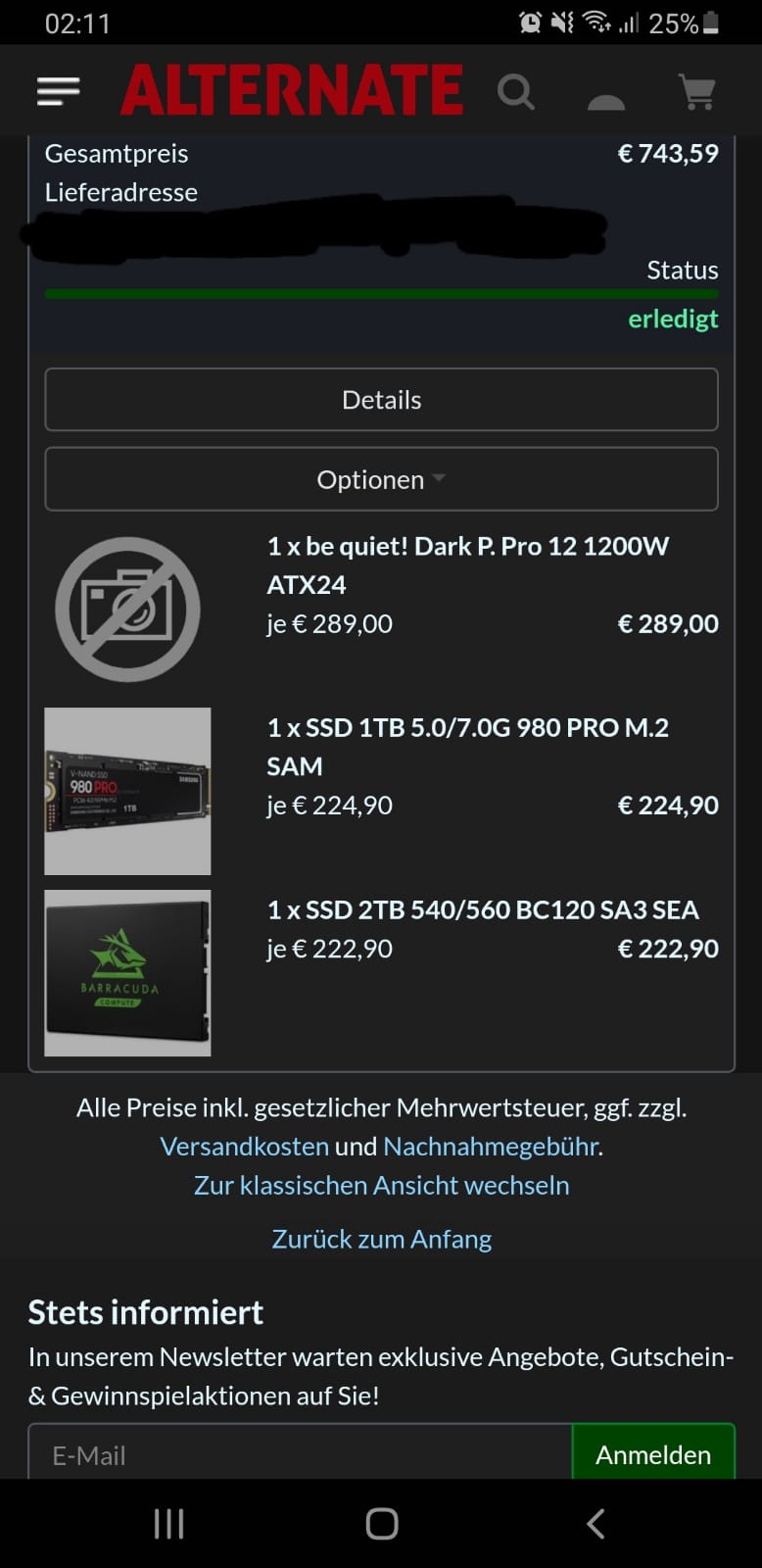
Task: Go back with the system back button
Action: tap(595, 1524)
